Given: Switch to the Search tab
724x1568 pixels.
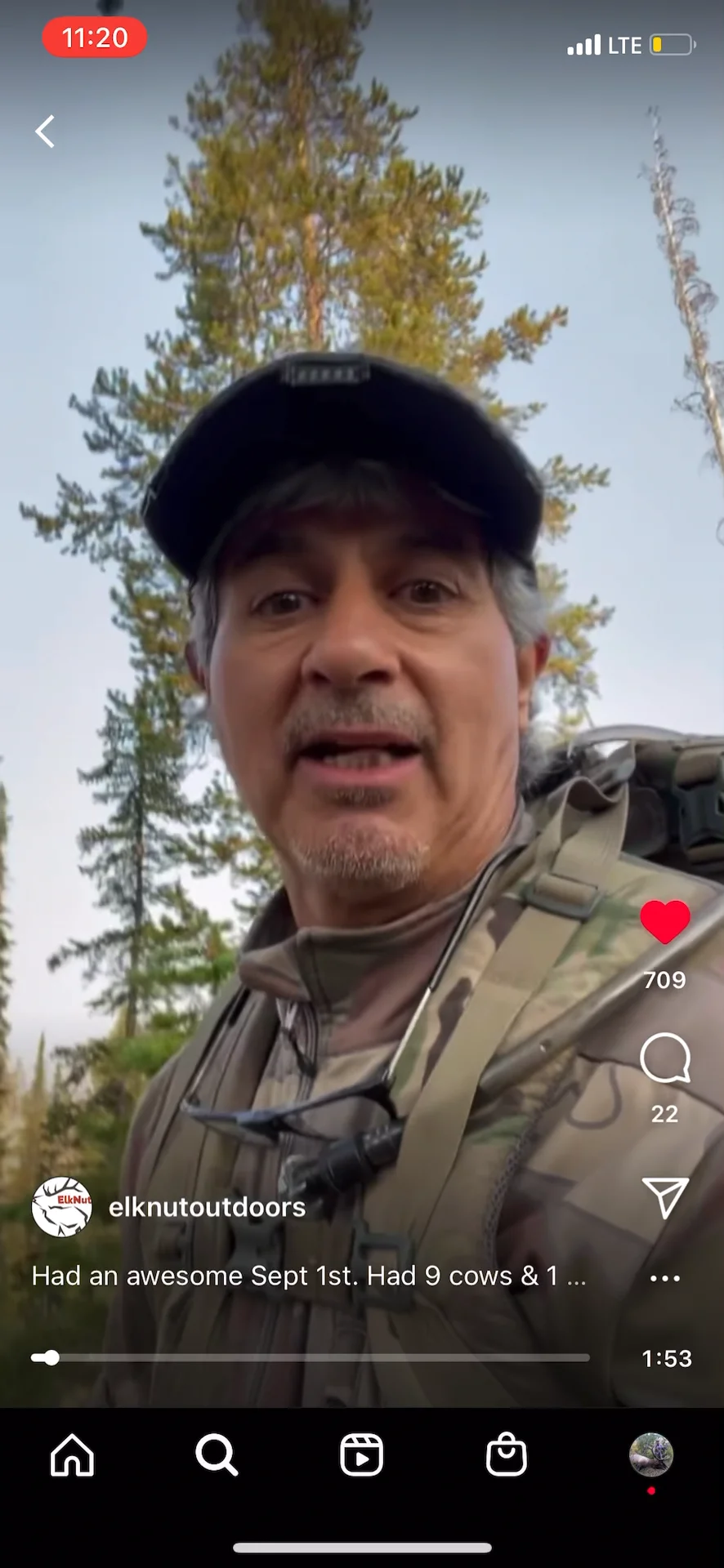Looking at the screenshot, I should coord(217,1455).
